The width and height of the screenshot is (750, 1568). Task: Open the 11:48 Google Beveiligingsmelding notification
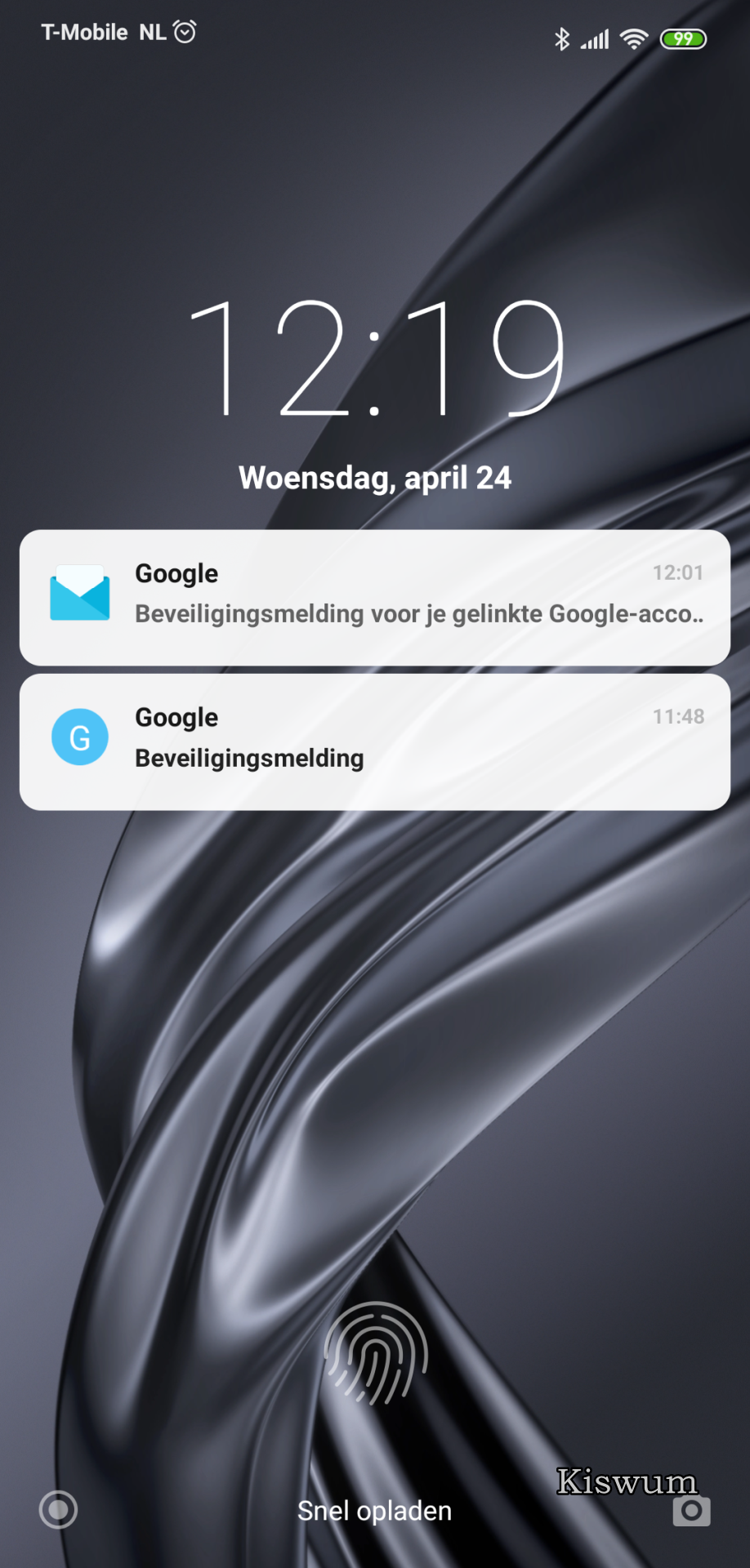tap(375, 742)
